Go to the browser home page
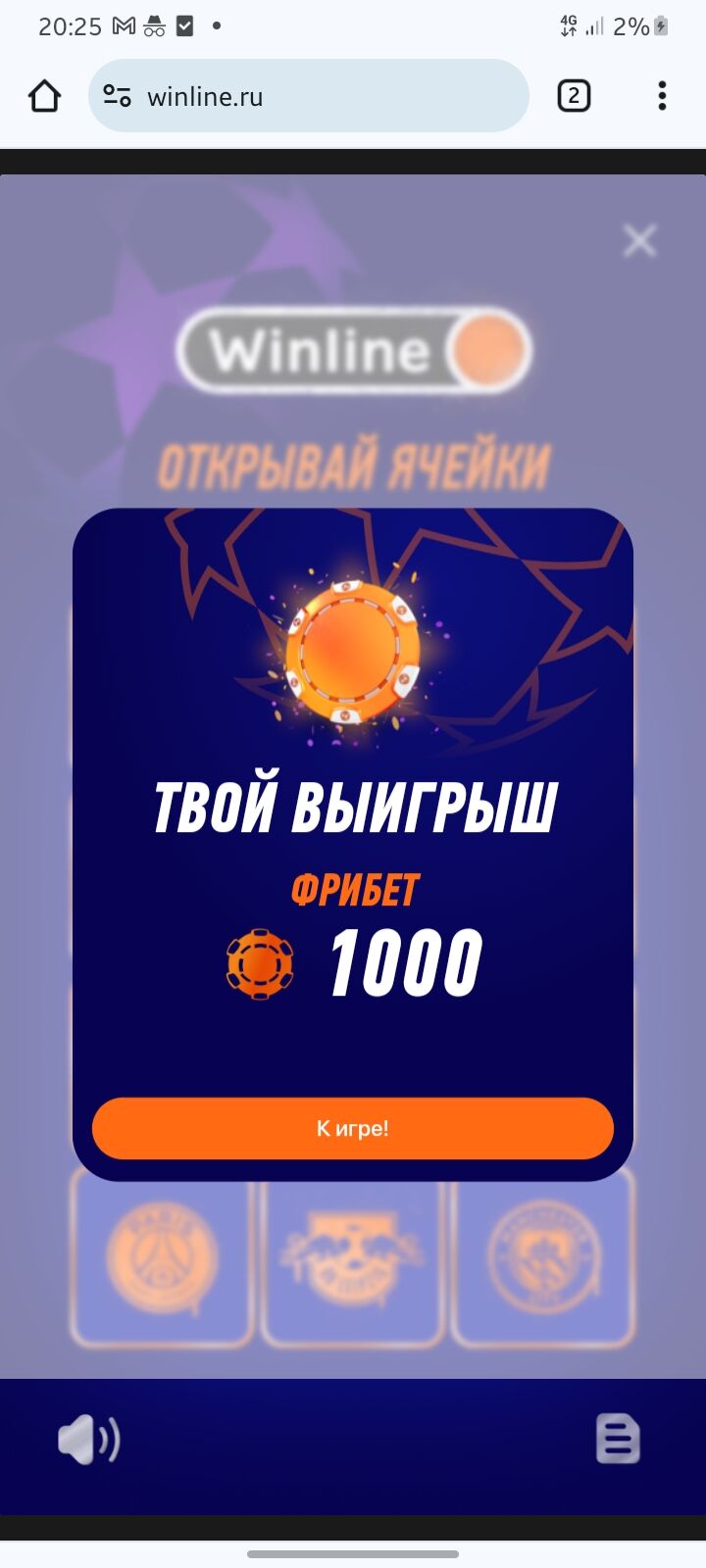The width and height of the screenshot is (706, 1568). pyautogui.click(x=45, y=96)
